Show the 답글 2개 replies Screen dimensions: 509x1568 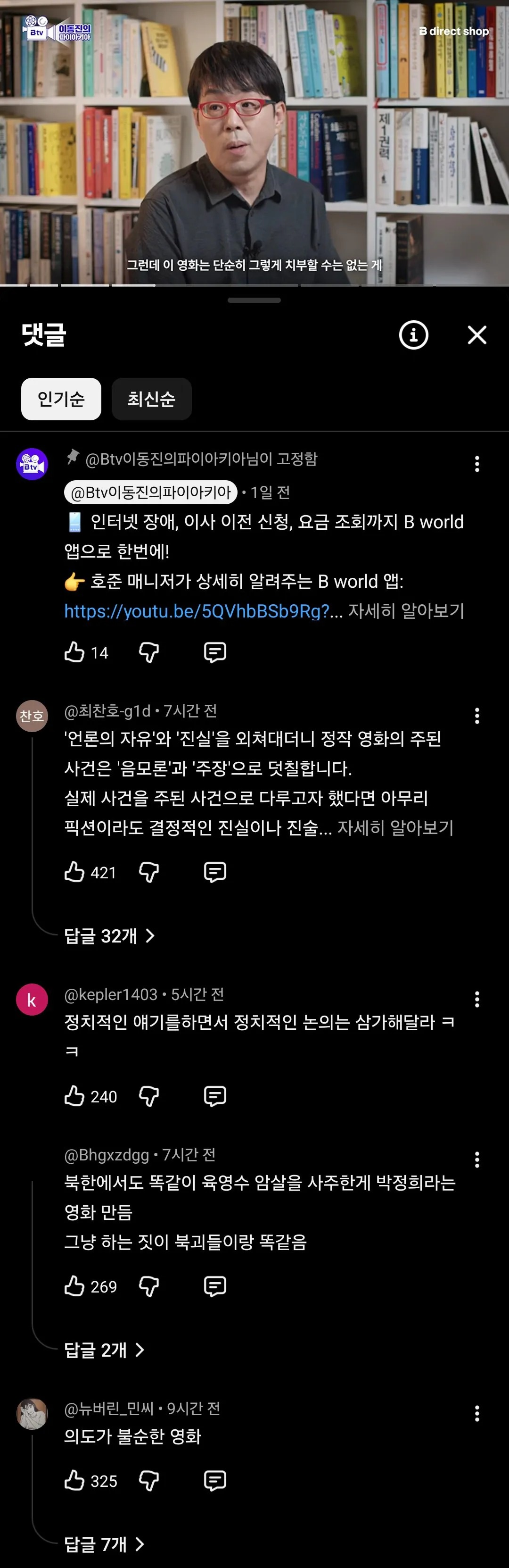(x=104, y=1350)
